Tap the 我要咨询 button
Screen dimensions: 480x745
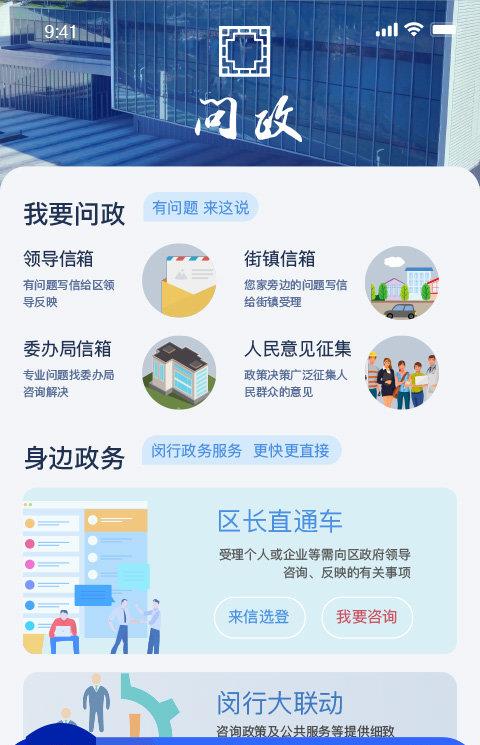pyautogui.click(x=366, y=617)
